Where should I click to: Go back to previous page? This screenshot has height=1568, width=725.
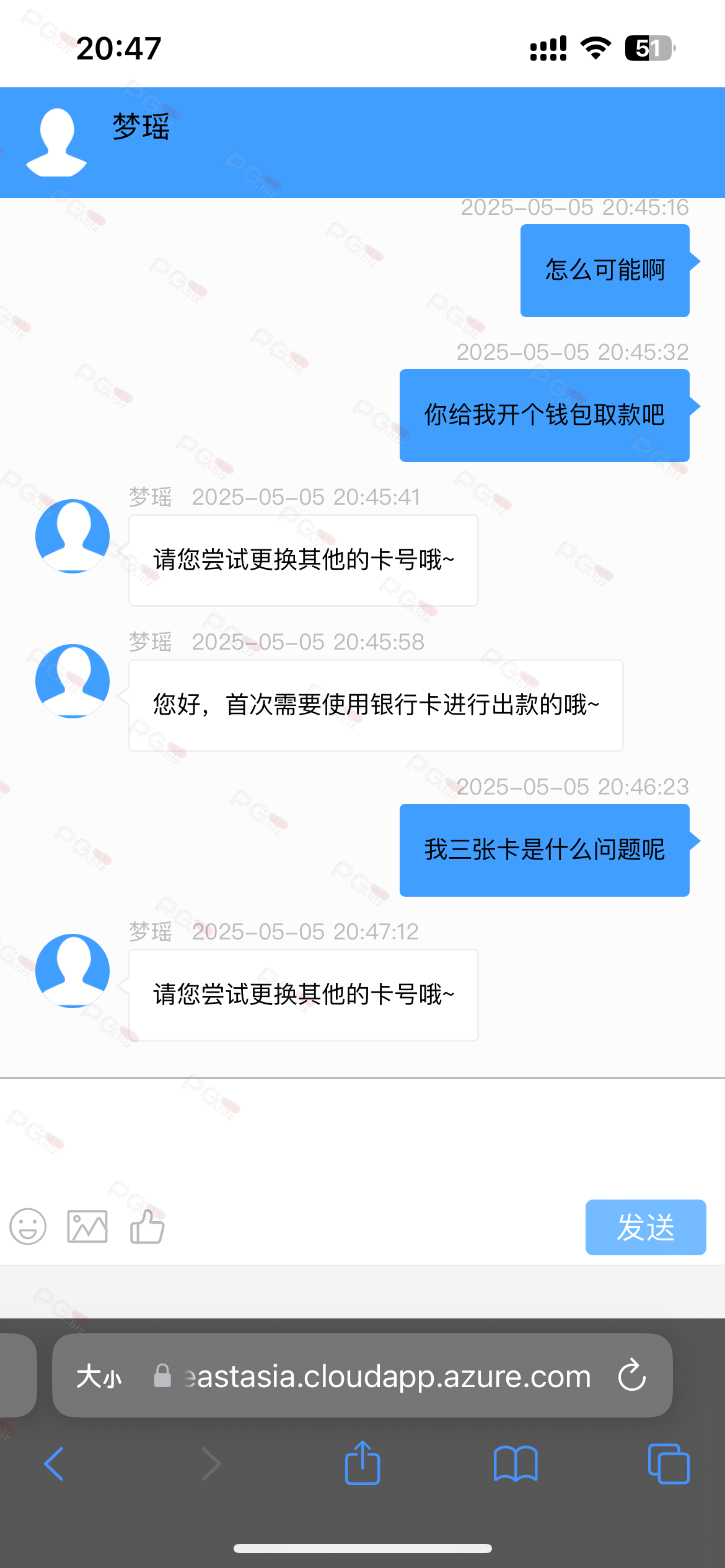55,1464
